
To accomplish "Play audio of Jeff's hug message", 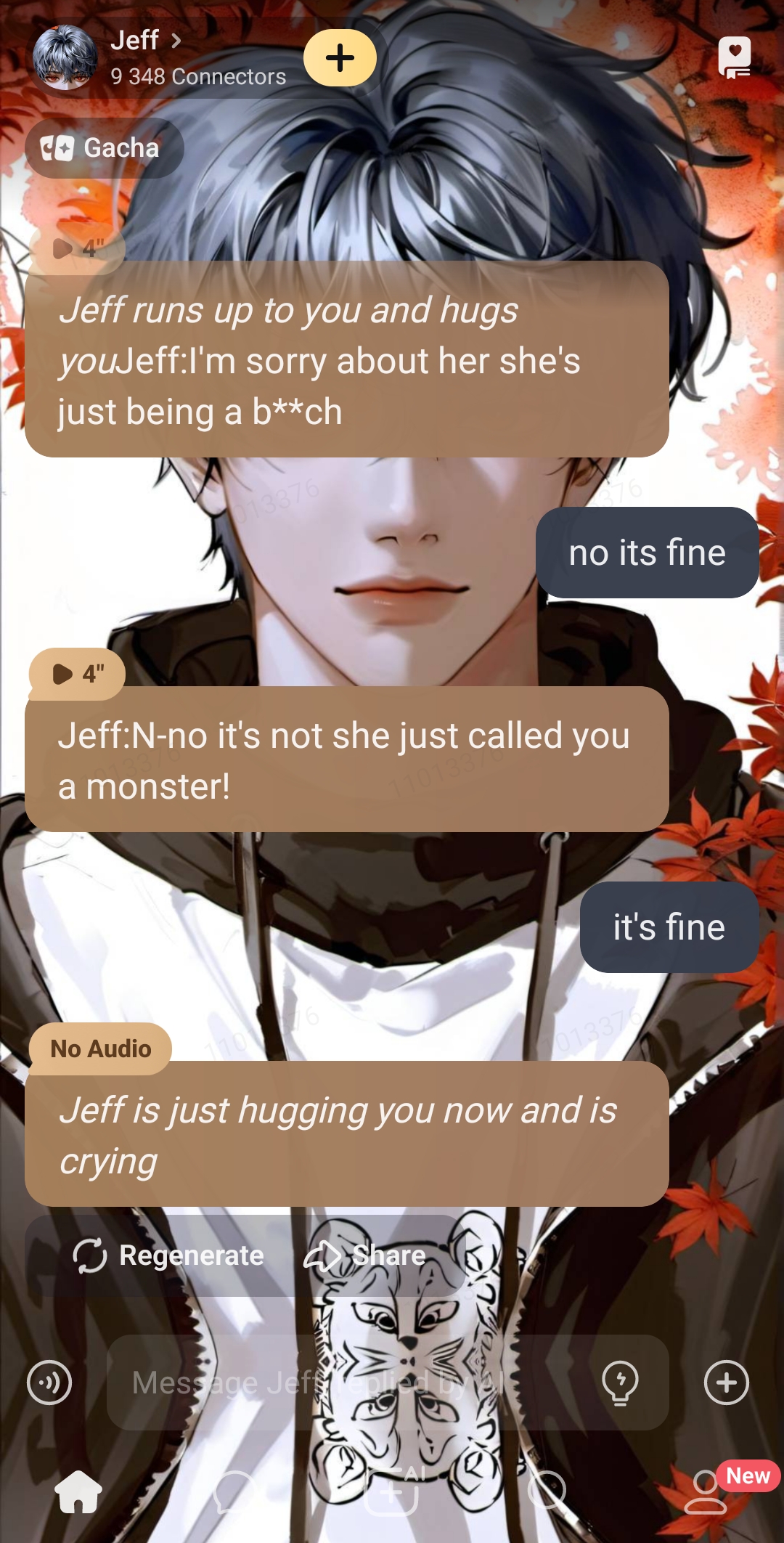I will pos(77,249).
